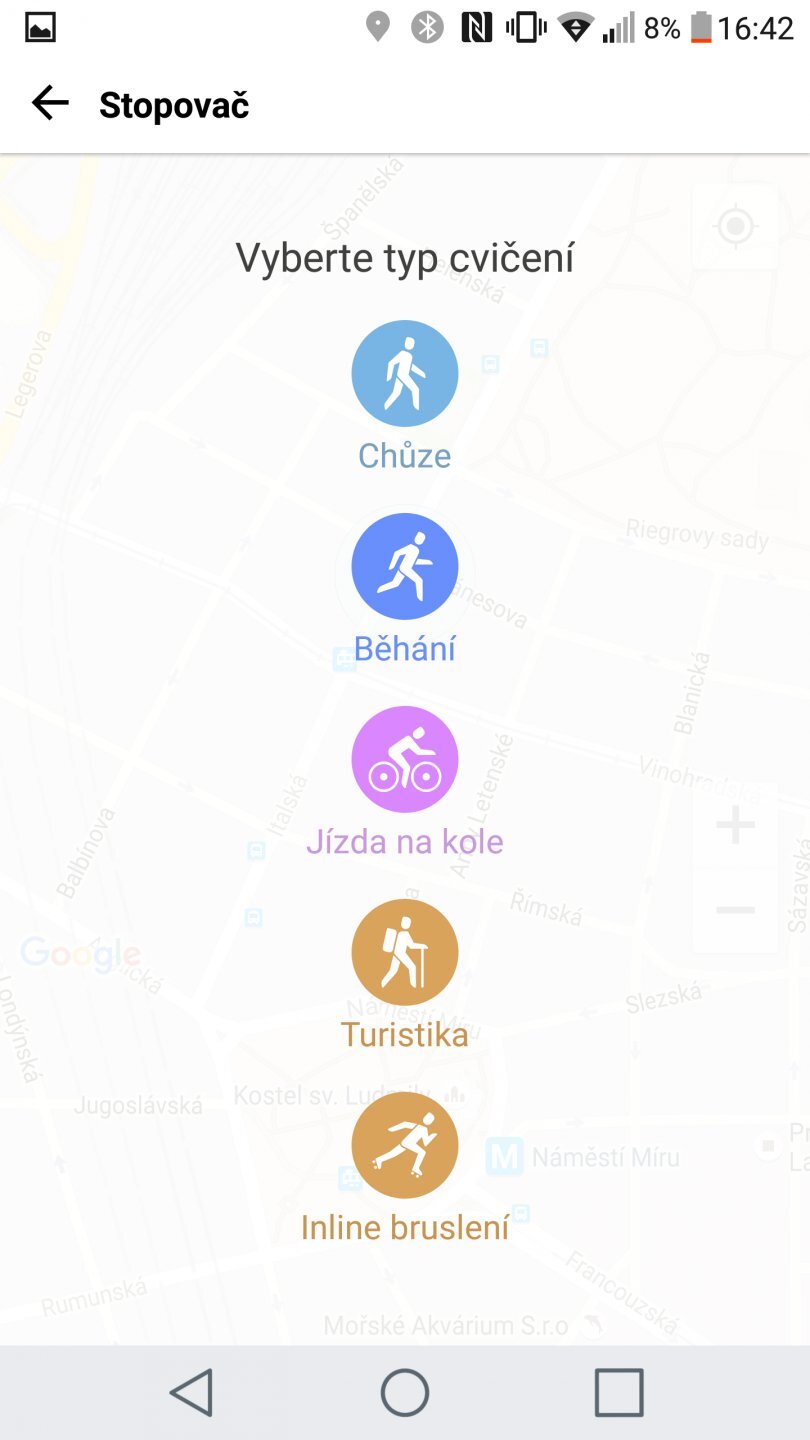
Task: Select the Turistika hiking option
Action: pos(404,953)
